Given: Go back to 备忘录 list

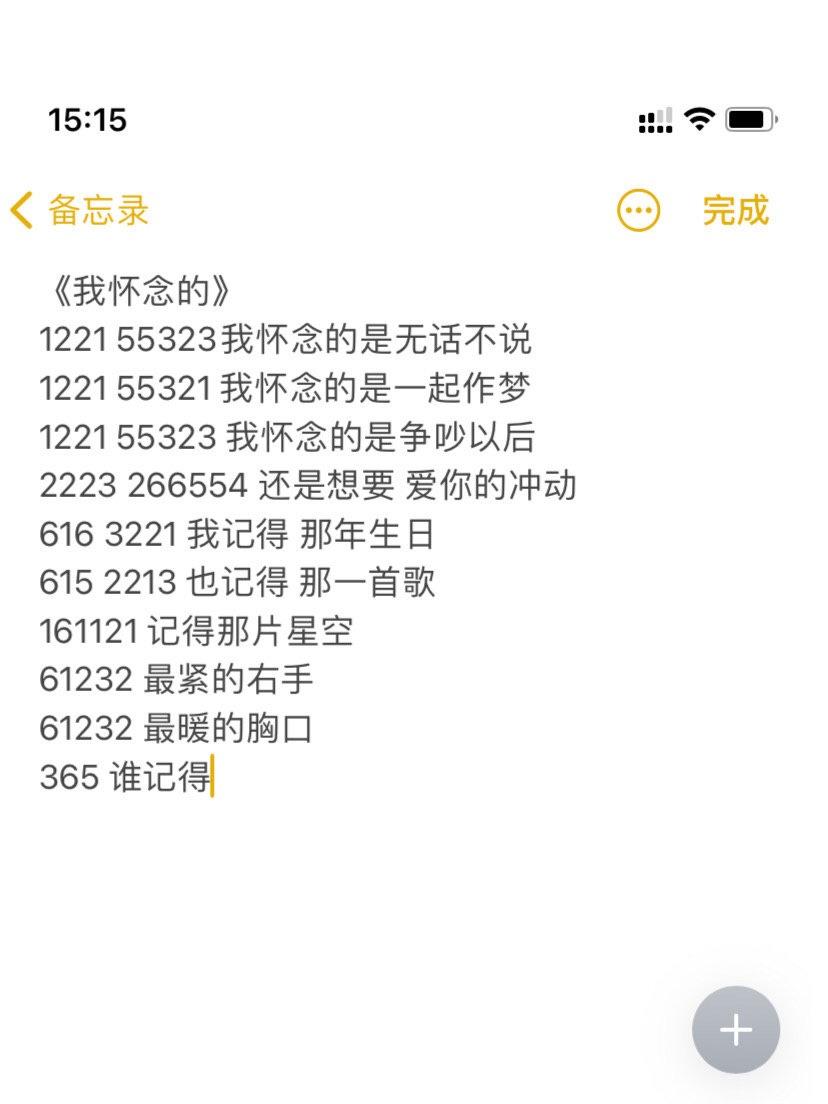Looking at the screenshot, I should pos(80,211).
